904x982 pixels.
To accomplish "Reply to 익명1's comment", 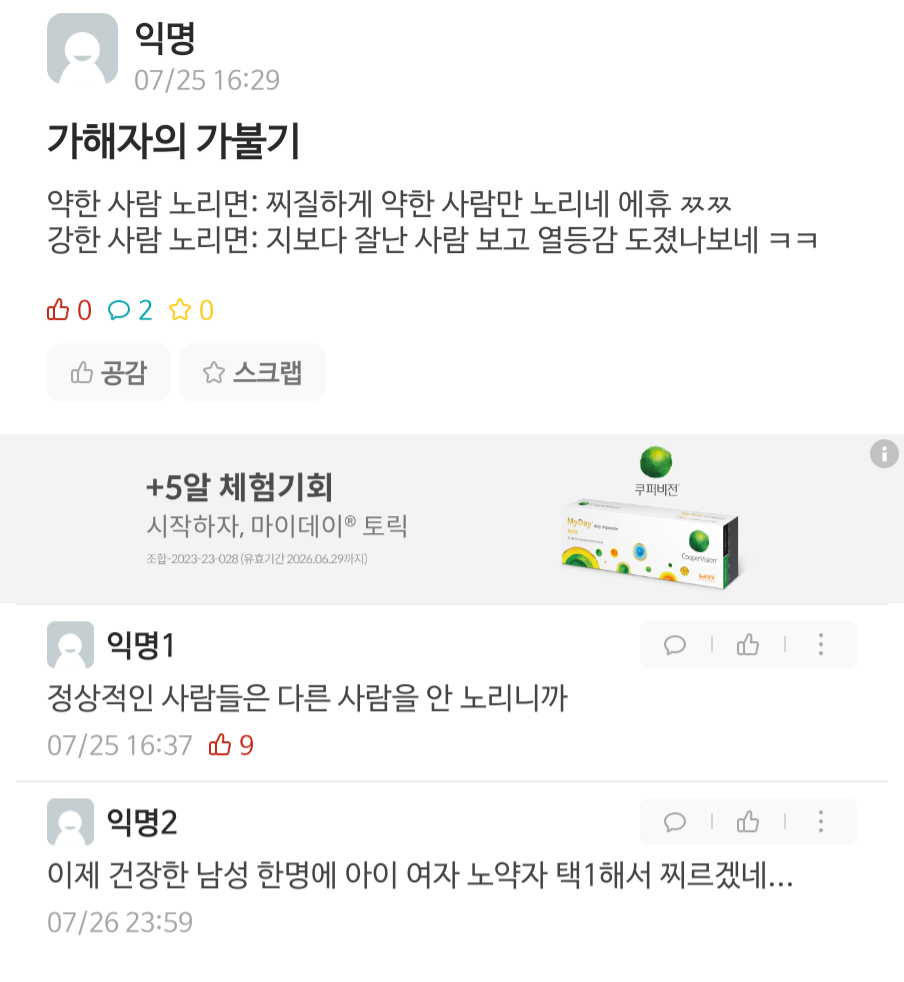I will [675, 645].
